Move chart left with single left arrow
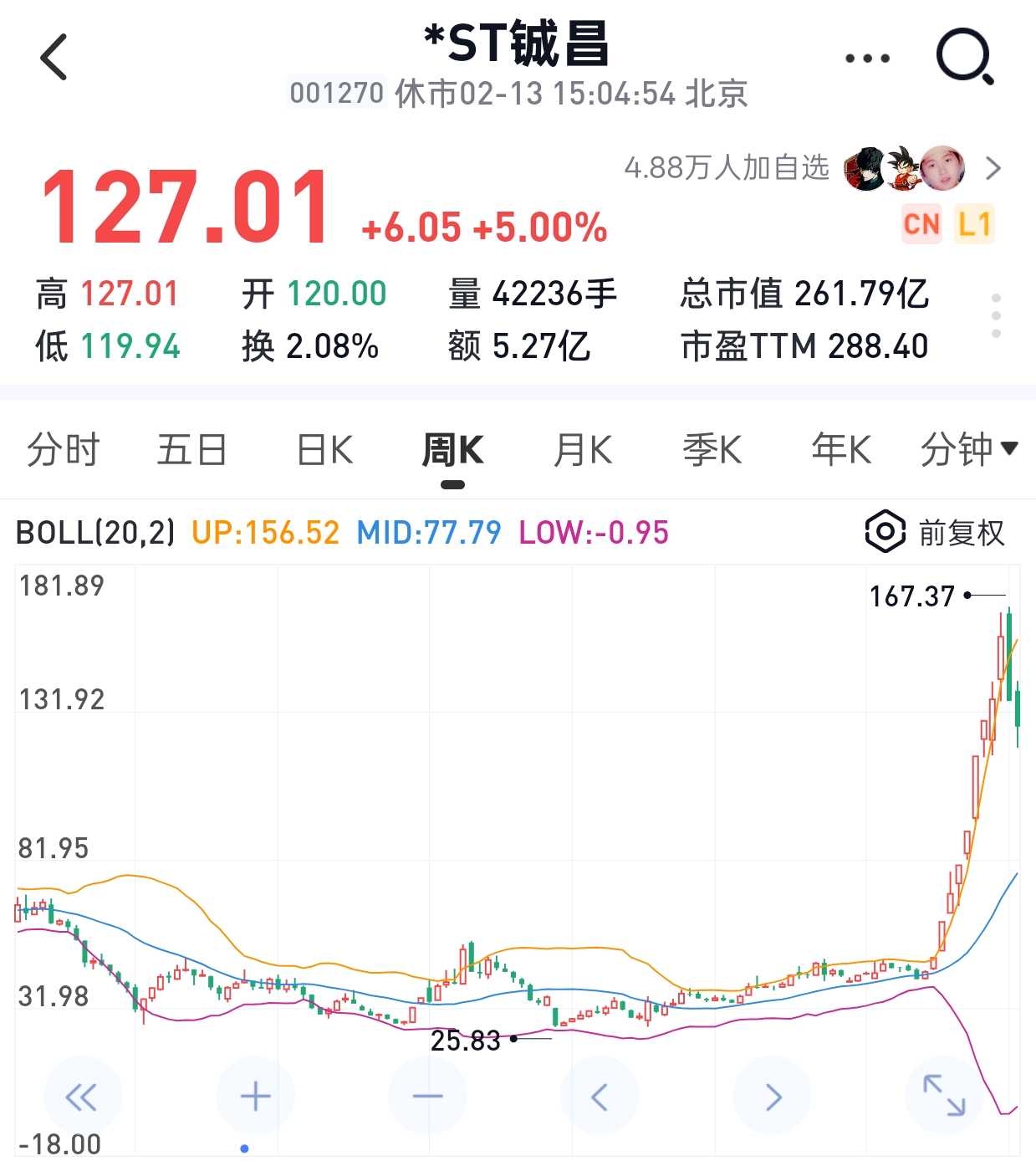Screen dimensions: 1036x1161 [x=599, y=1097]
